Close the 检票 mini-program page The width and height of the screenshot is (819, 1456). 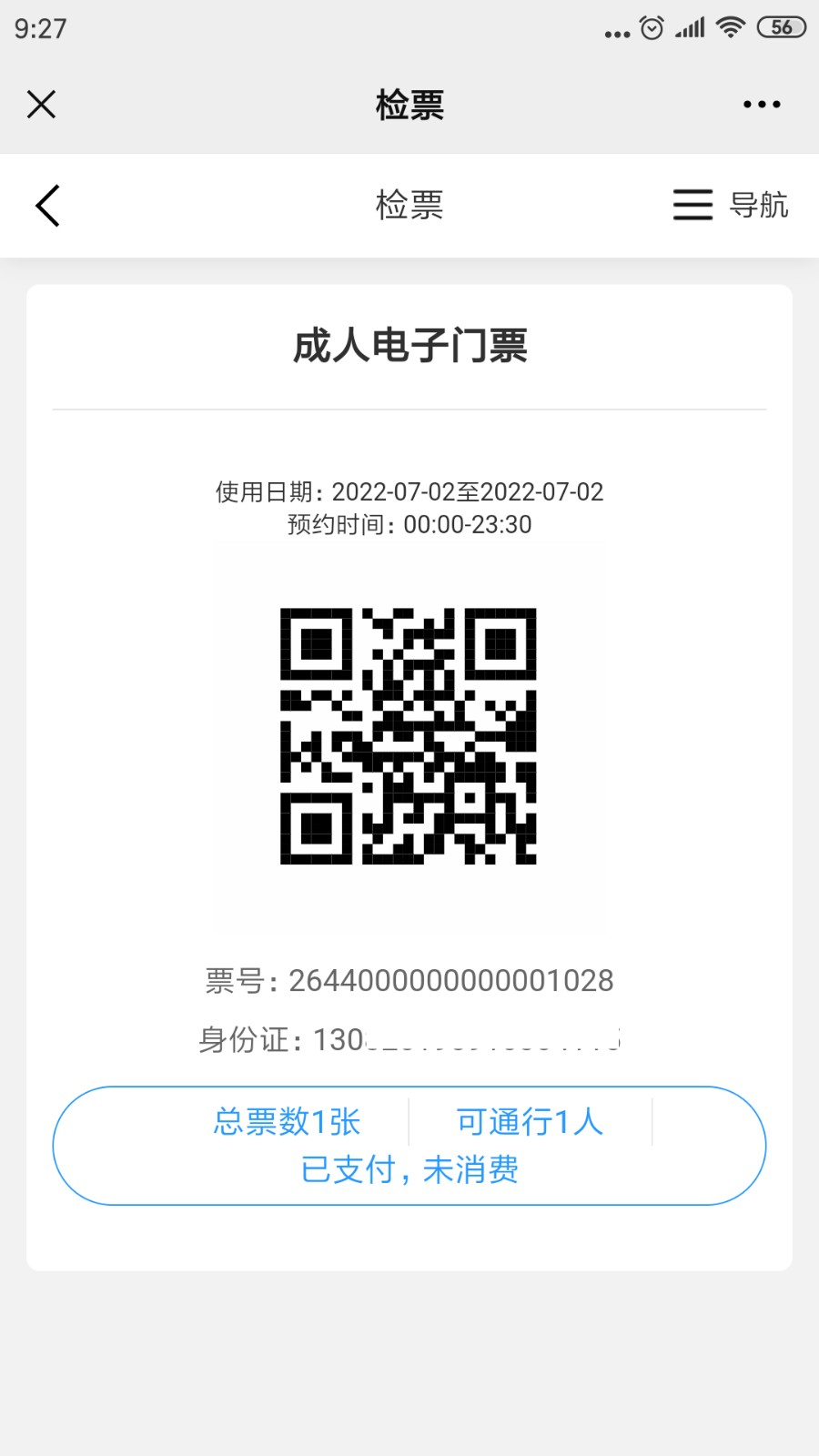tap(42, 105)
